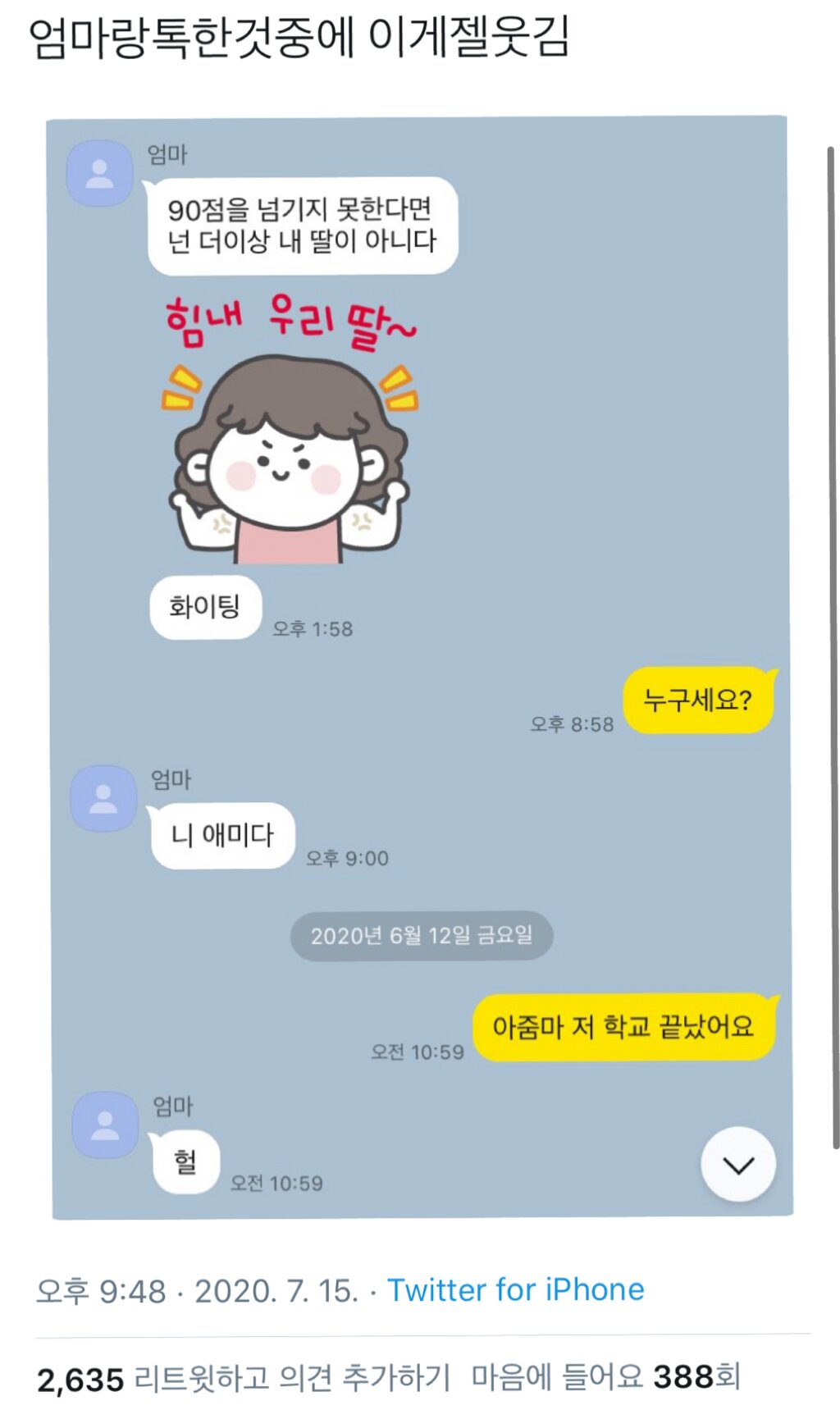
Task: Tap the Twitter for iPhone source link
Action: pyautogui.click(x=515, y=1290)
